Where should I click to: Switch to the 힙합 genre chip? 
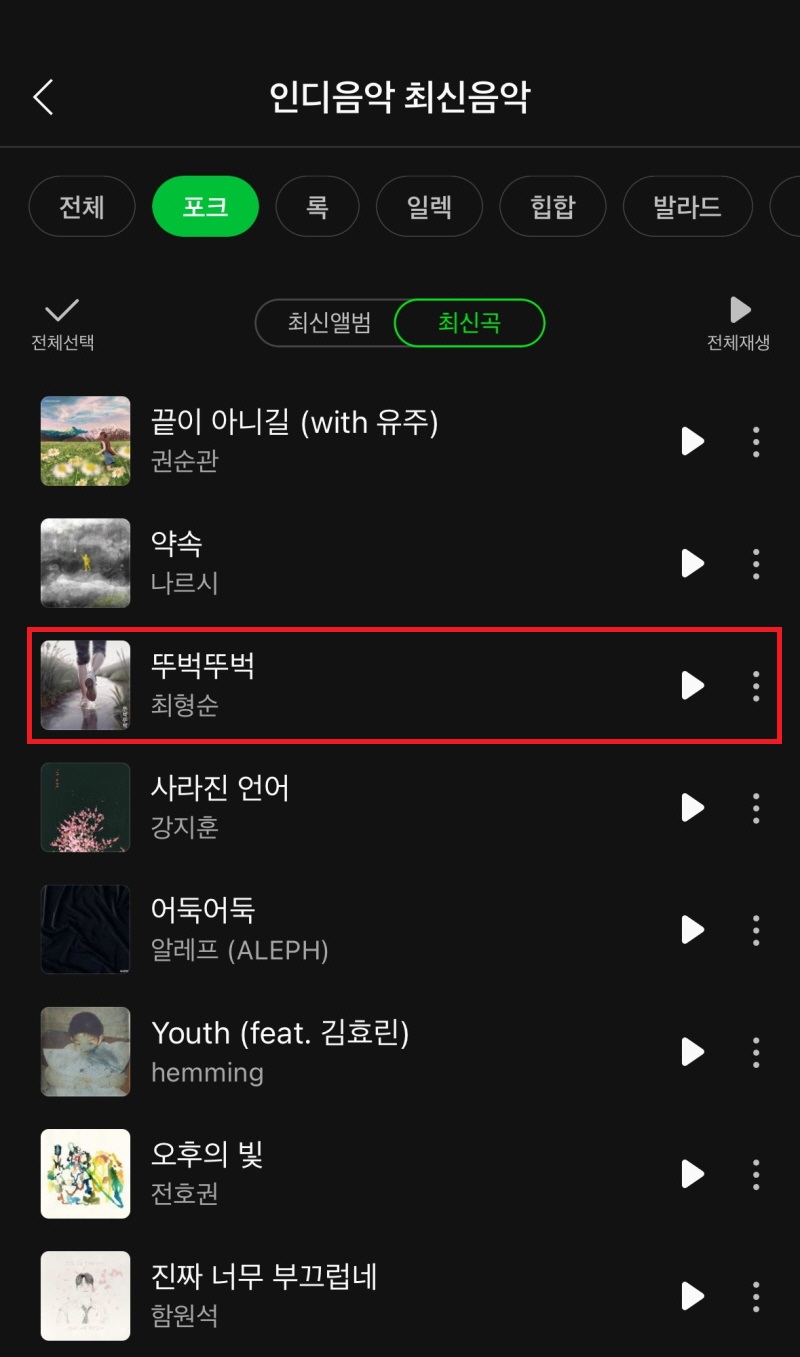pyautogui.click(x=552, y=207)
